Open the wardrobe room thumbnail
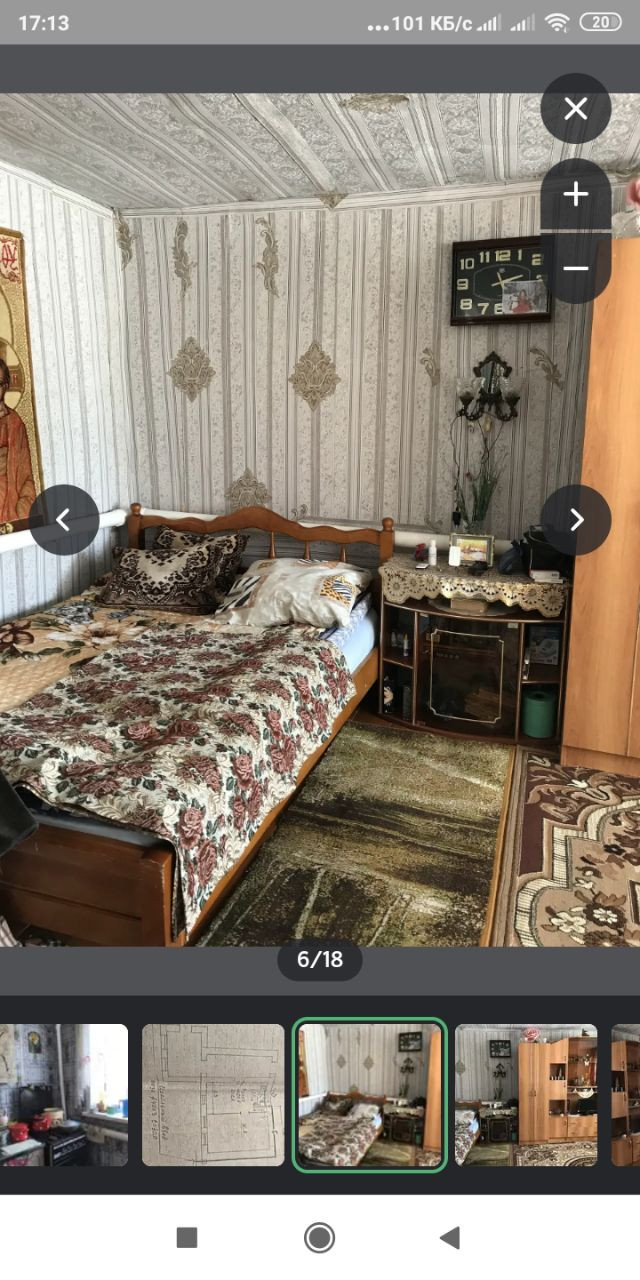Viewport: 640px width, 1280px height. (526, 1095)
